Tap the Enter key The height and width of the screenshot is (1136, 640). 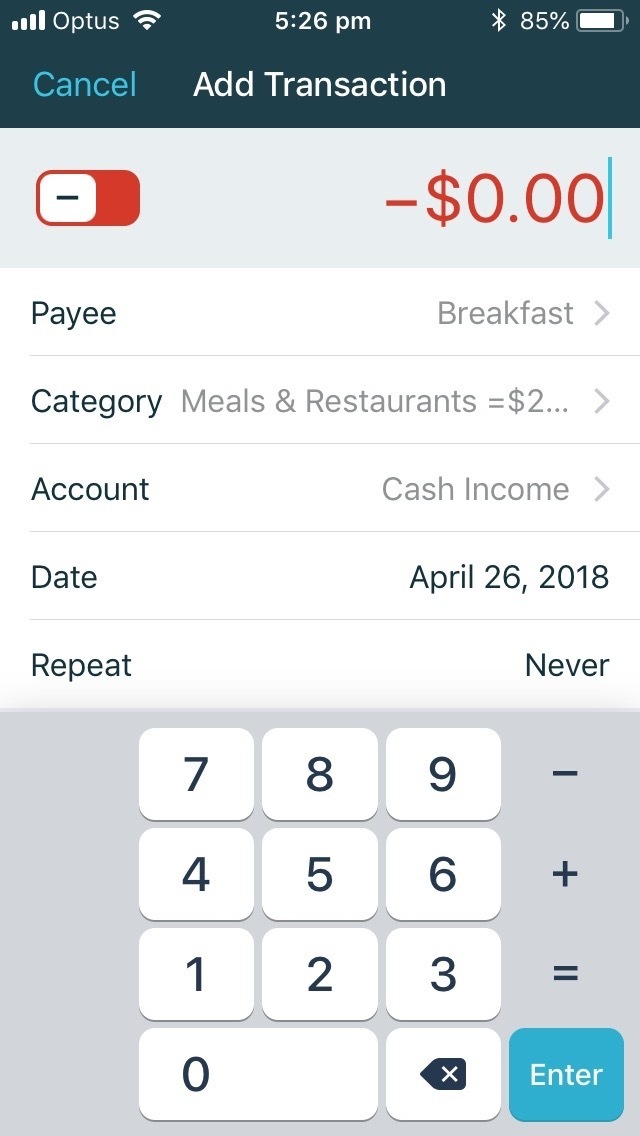tap(566, 1074)
